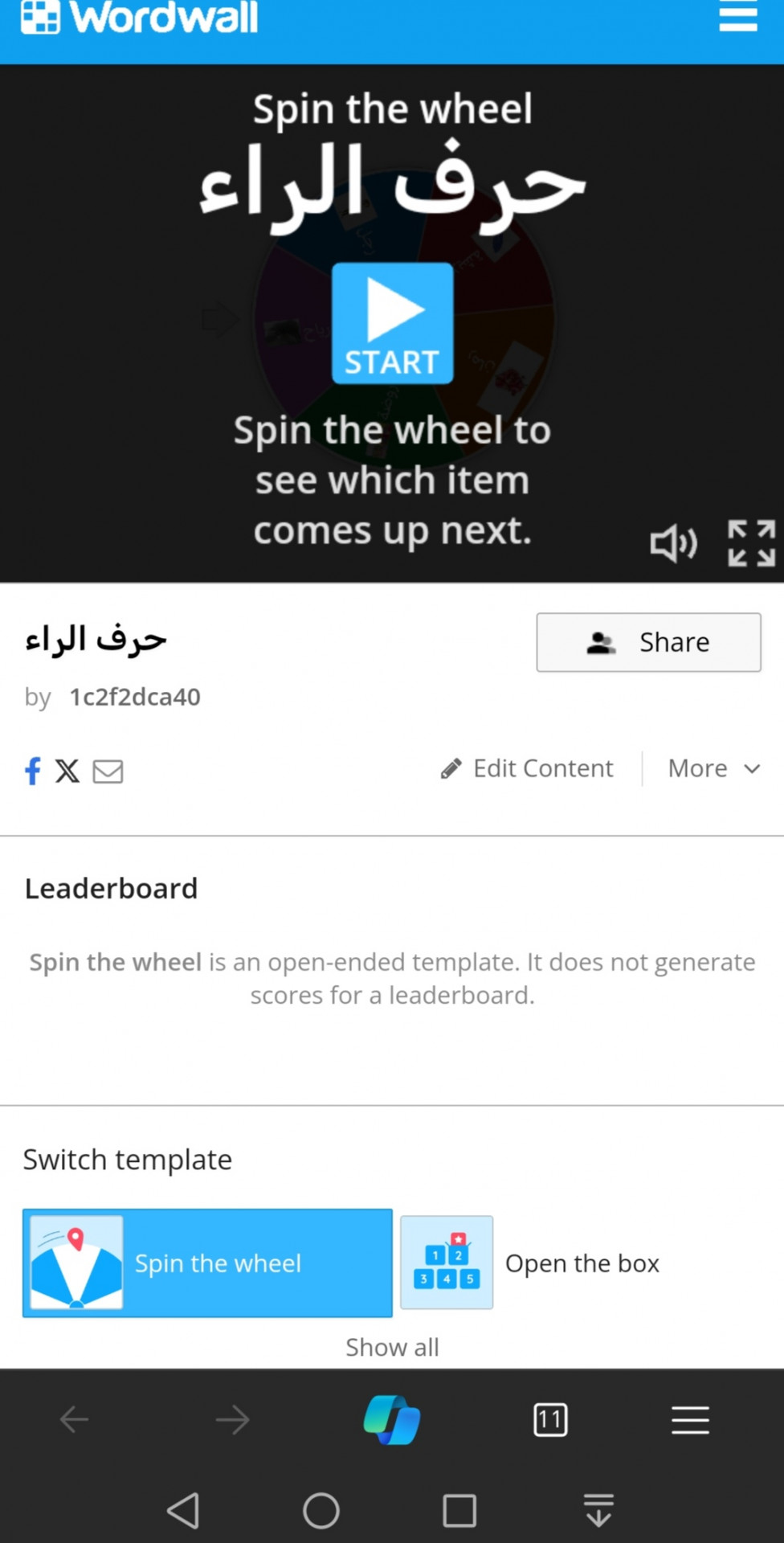Screen dimensions: 784x1543
Task: Show all templates
Action: (x=392, y=1347)
